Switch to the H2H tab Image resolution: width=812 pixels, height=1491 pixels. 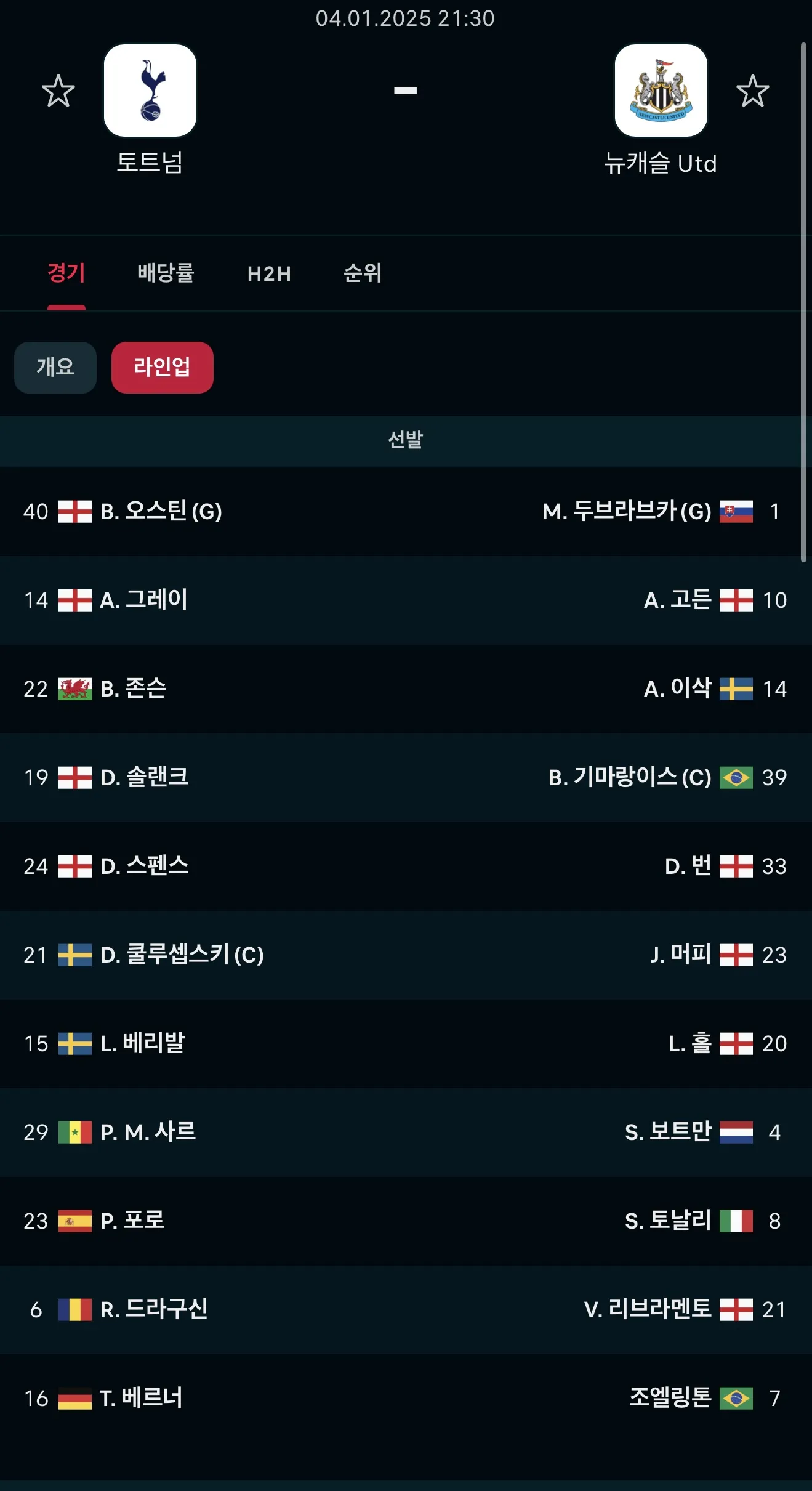pos(269,273)
